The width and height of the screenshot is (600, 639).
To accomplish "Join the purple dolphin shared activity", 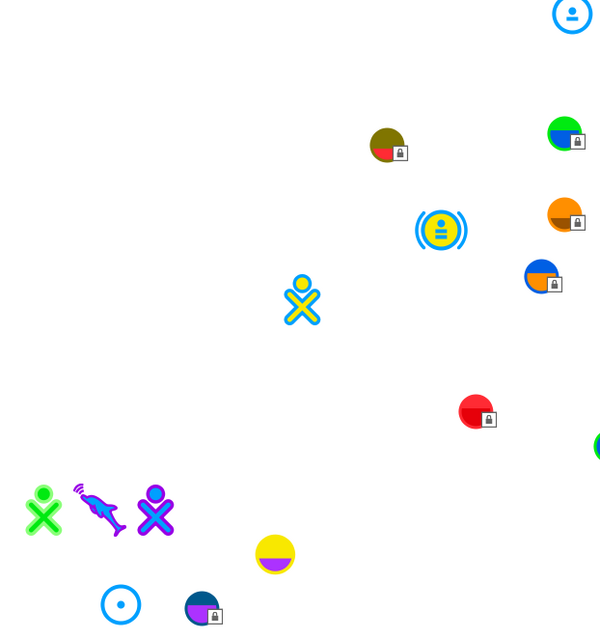I will [100, 509].
